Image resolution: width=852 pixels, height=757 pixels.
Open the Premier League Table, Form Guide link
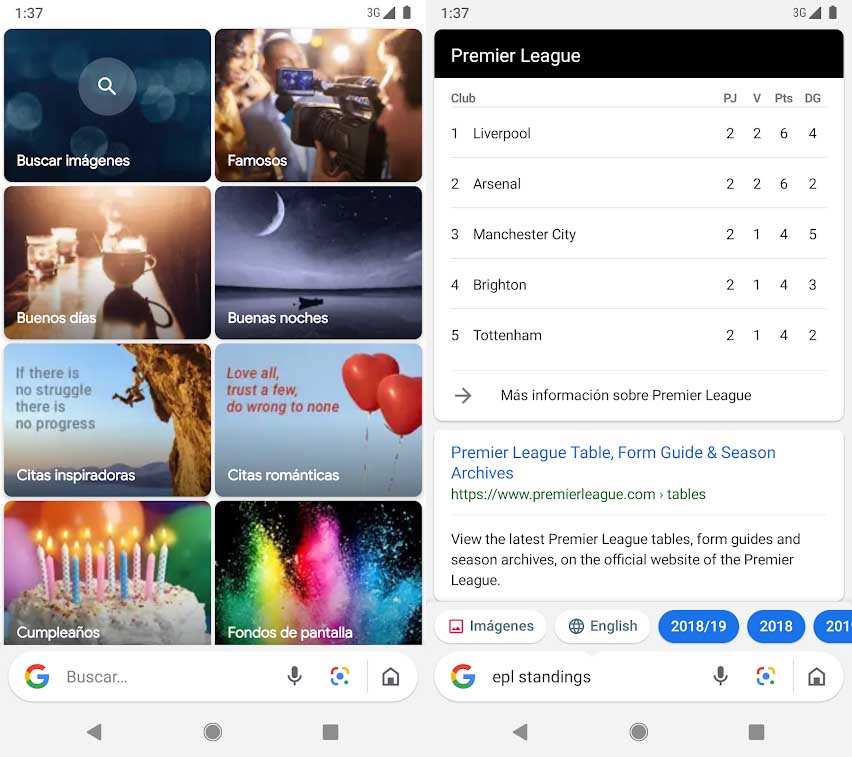tap(613, 463)
